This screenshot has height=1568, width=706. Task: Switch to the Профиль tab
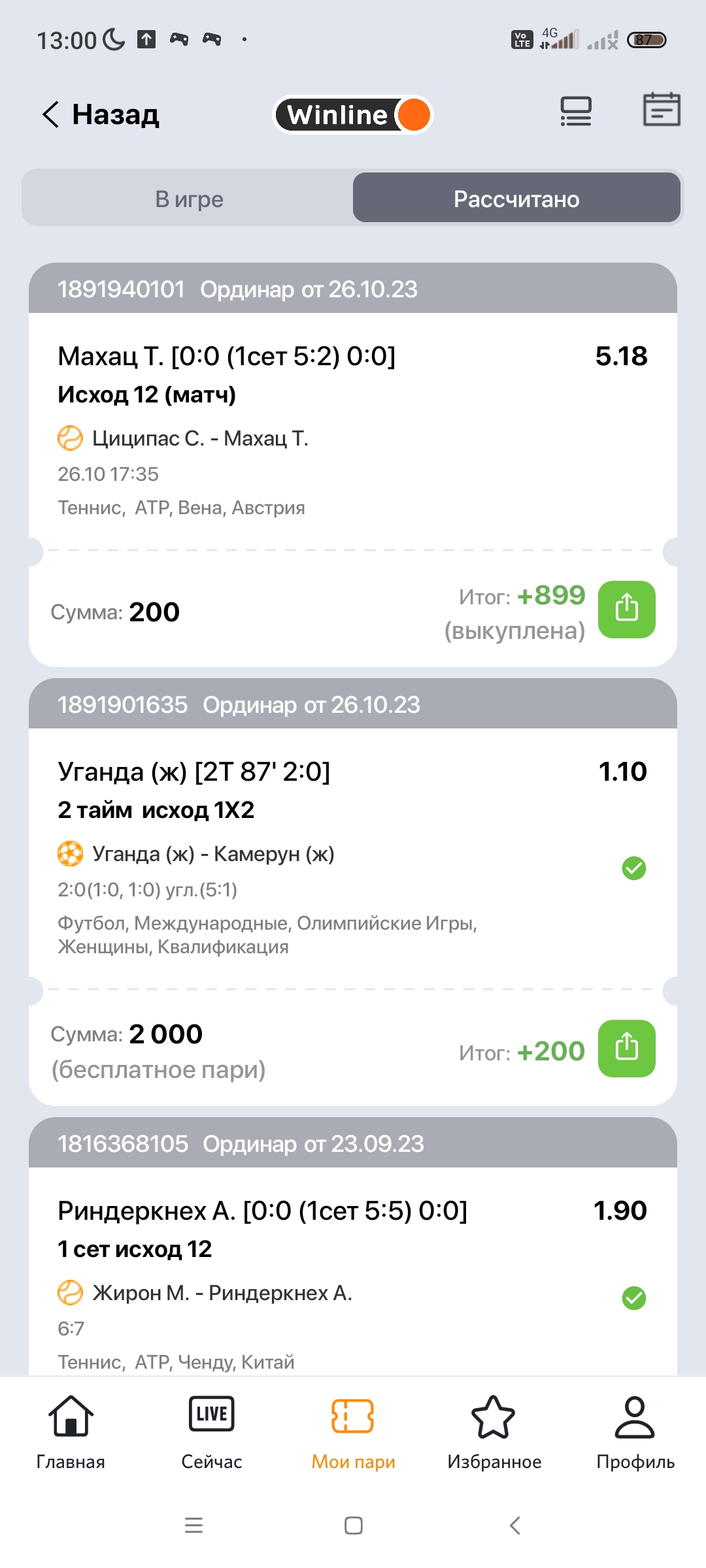pyautogui.click(x=635, y=1433)
